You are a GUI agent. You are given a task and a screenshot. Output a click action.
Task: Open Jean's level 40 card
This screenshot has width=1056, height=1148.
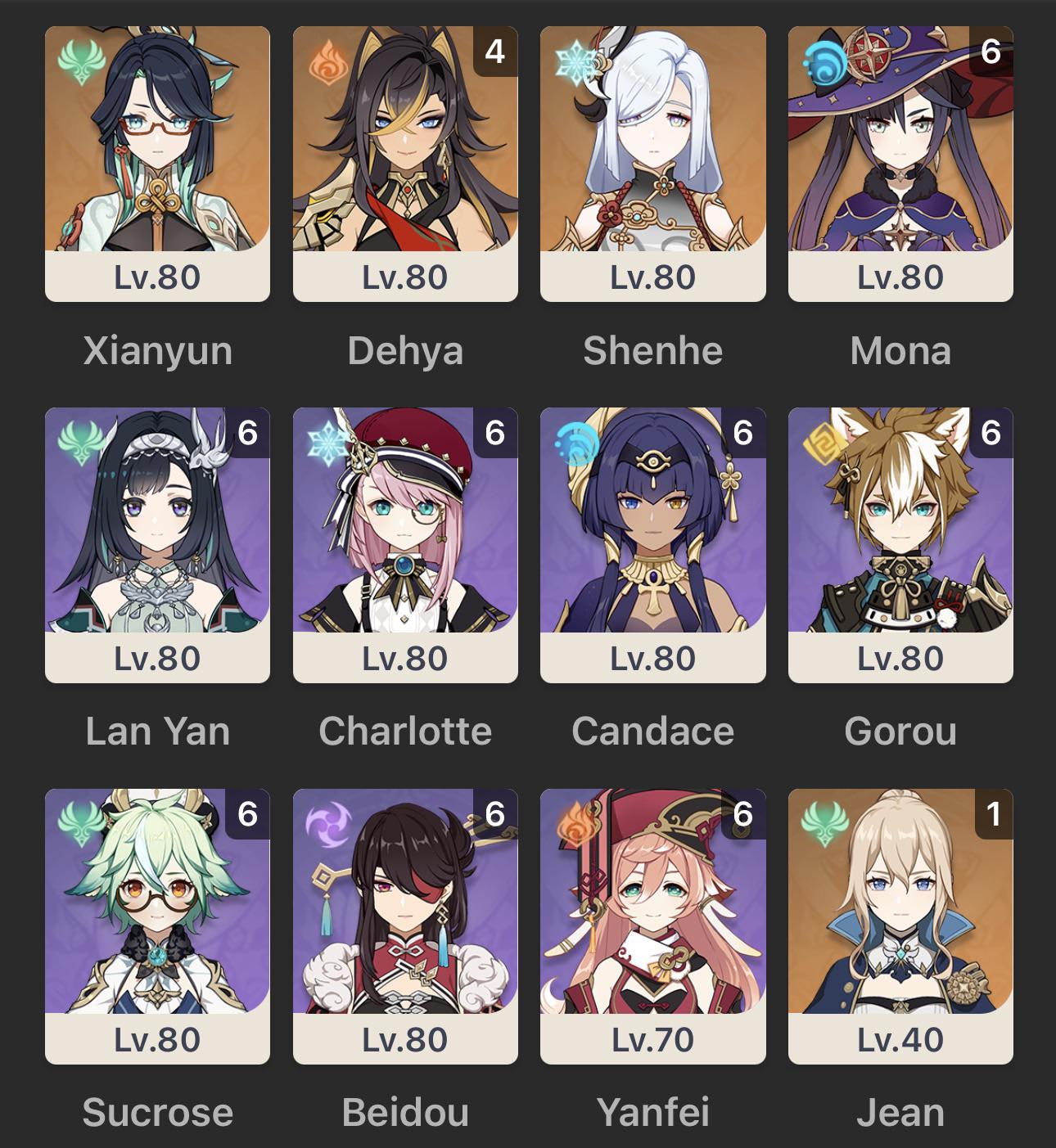pyautogui.click(x=900, y=926)
